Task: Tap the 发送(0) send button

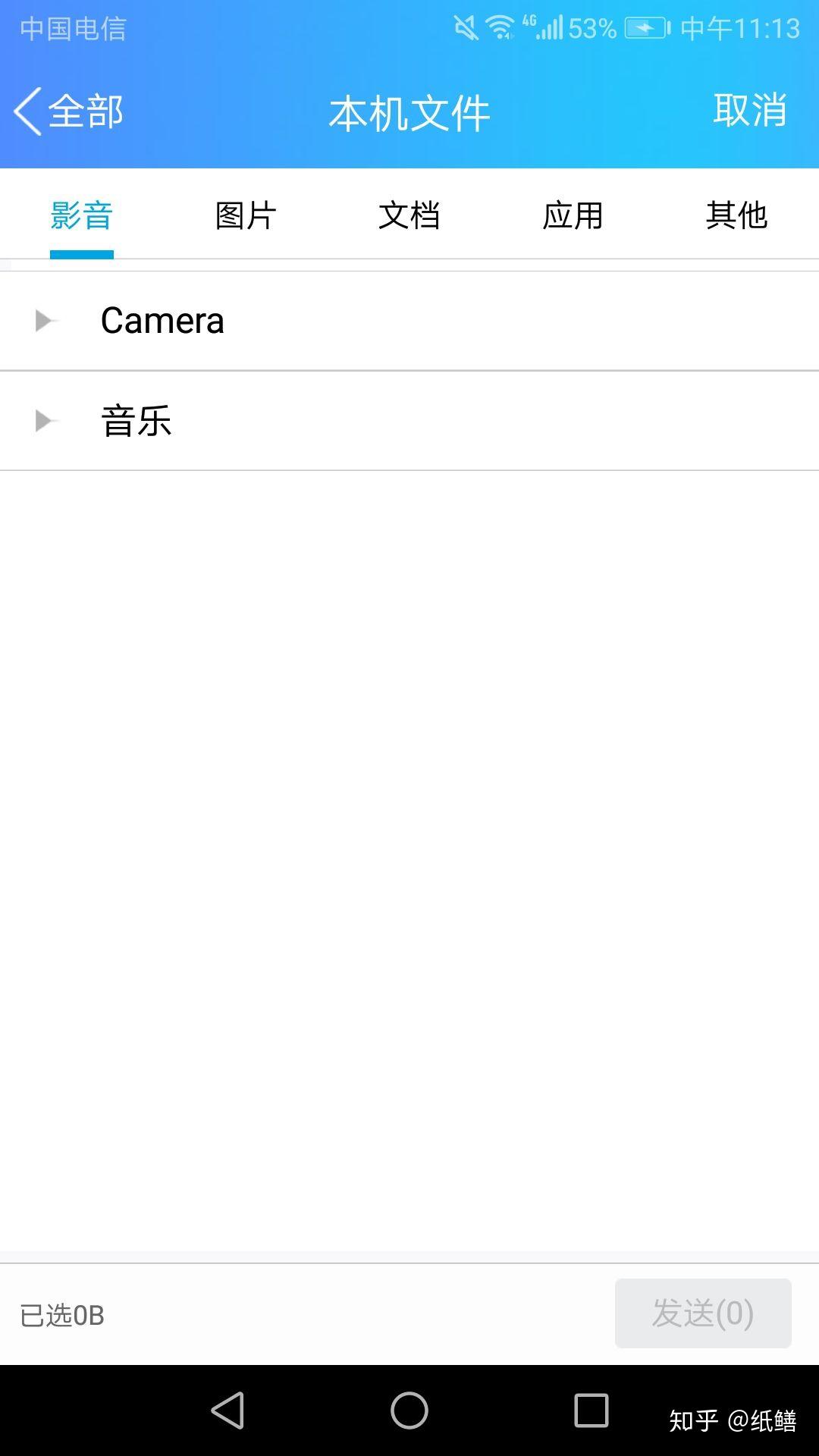Action: click(x=701, y=1314)
